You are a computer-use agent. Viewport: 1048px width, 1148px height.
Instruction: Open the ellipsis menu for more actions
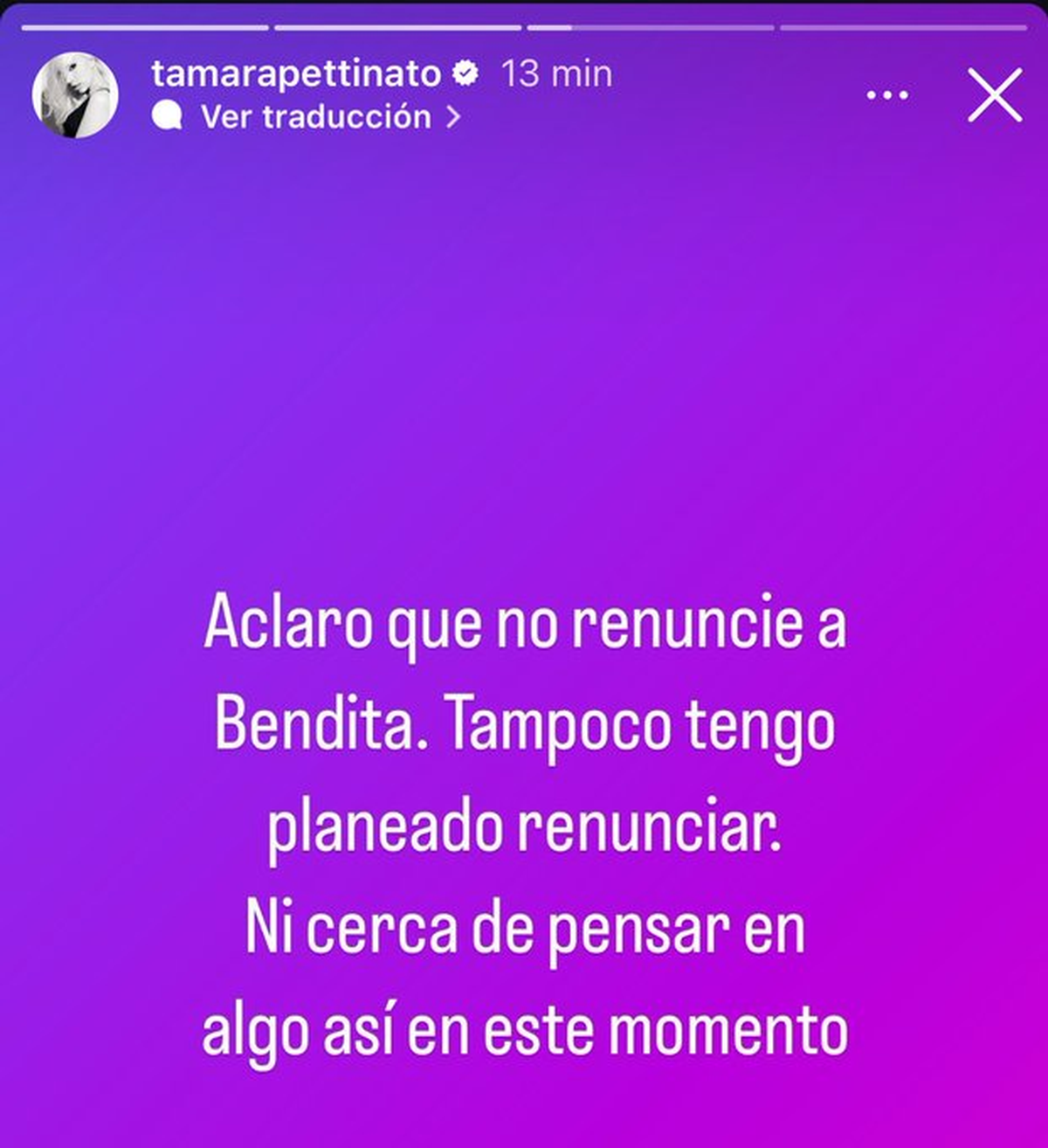coord(889,93)
